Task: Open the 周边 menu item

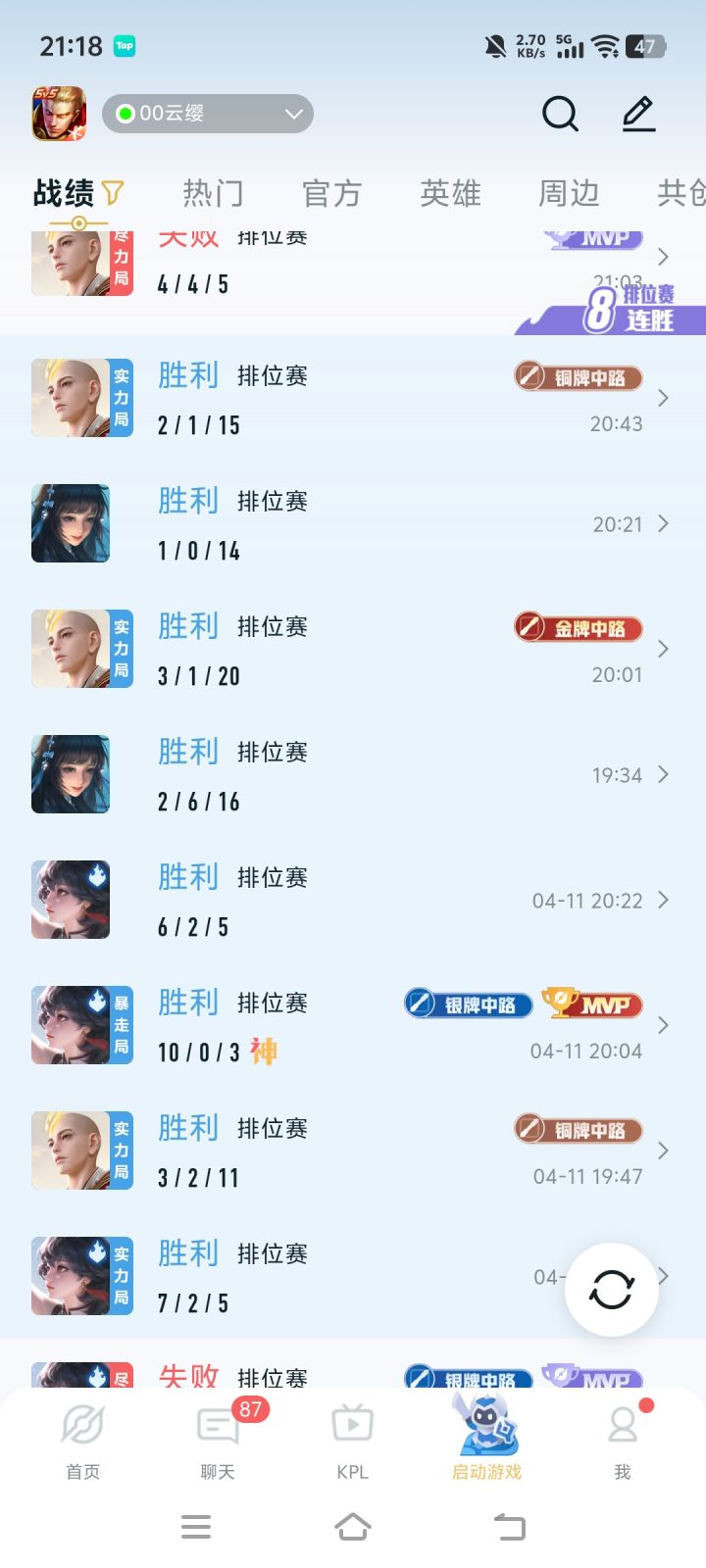Action: click(x=569, y=192)
